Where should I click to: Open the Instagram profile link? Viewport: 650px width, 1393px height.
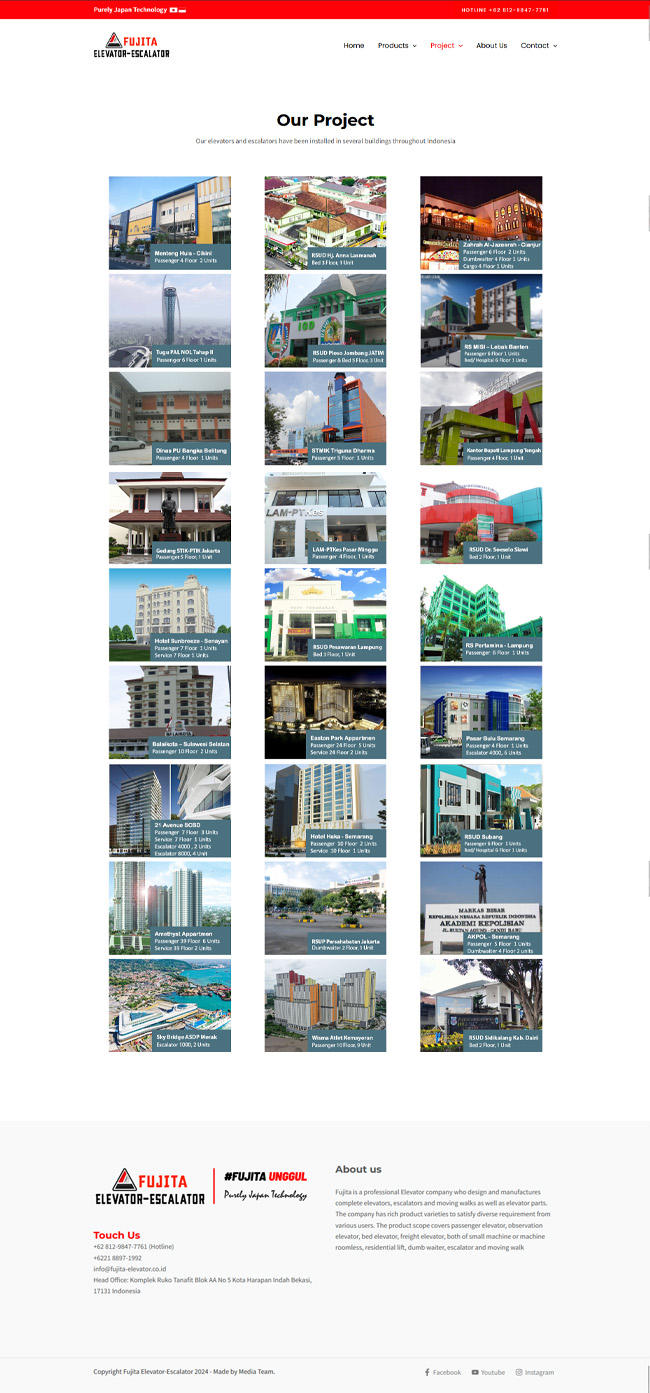pyautogui.click(x=535, y=1372)
